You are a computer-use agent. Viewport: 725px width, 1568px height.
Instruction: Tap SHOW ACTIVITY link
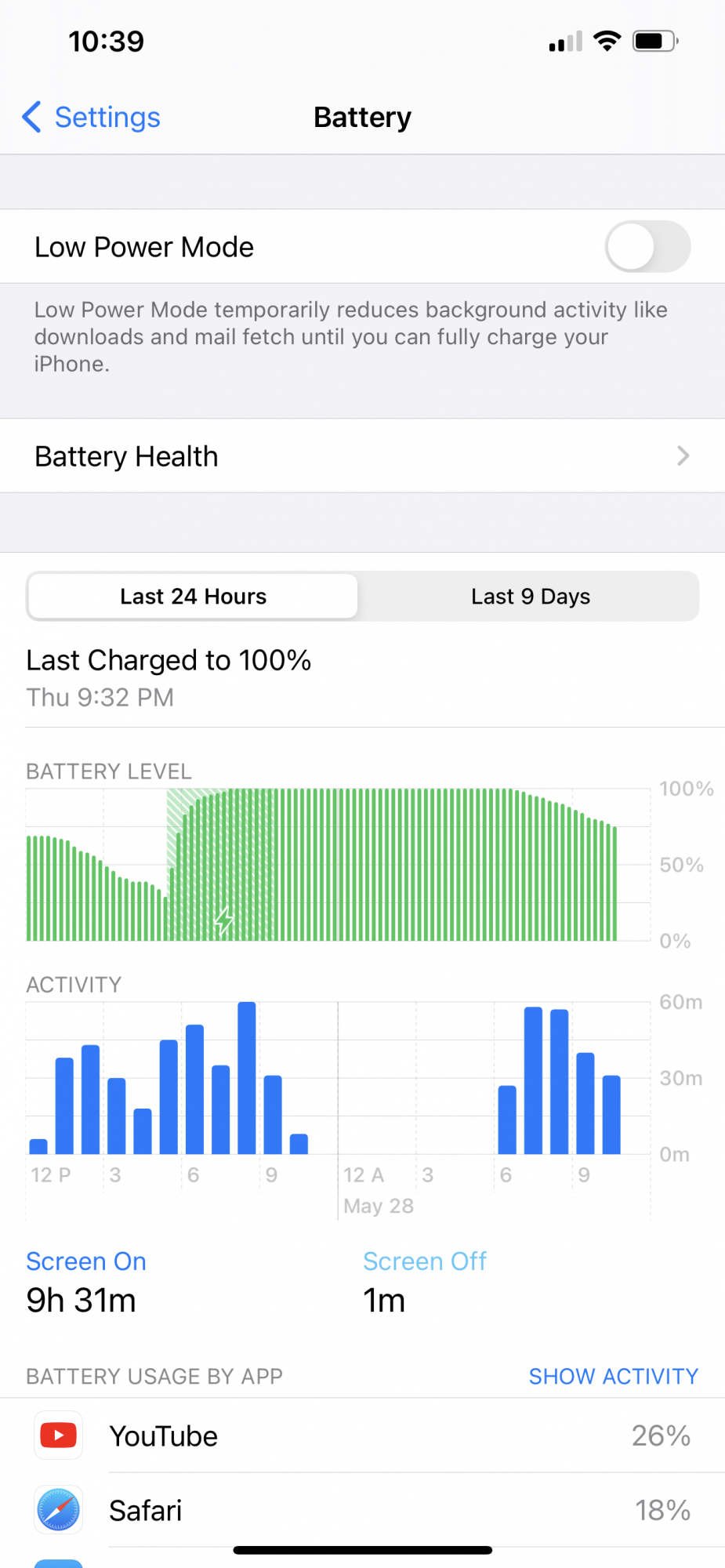click(x=613, y=1377)
